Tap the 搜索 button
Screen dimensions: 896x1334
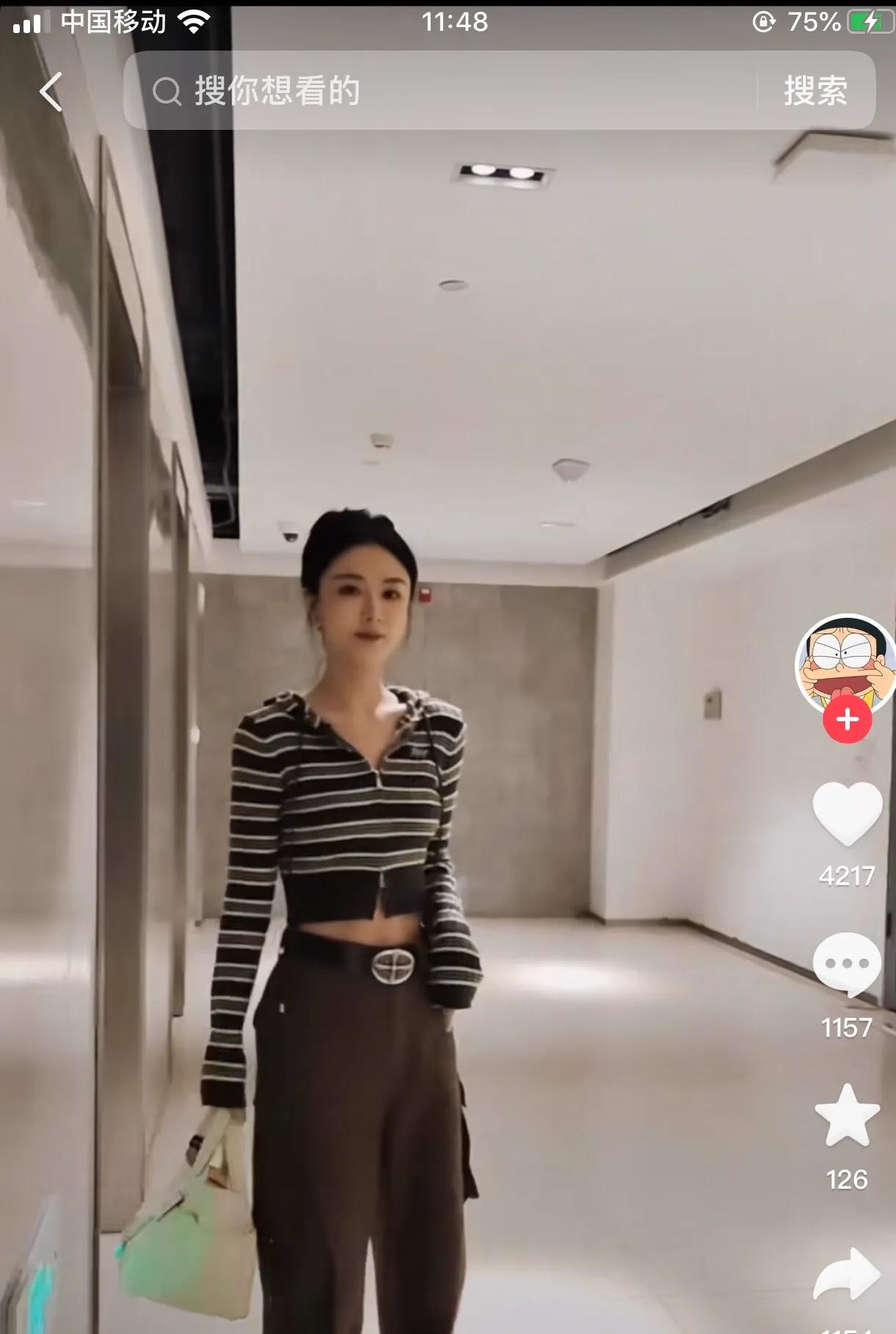(815, 91)
